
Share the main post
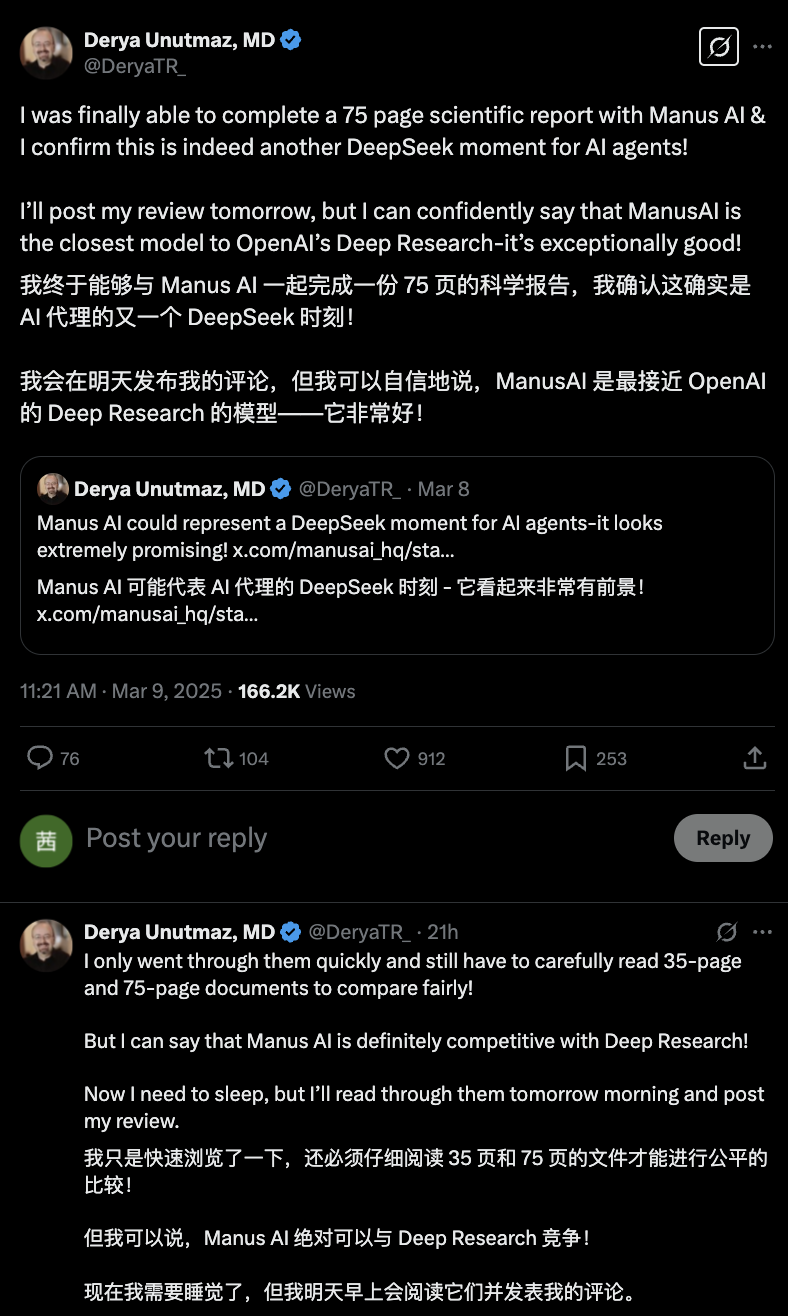755,759
